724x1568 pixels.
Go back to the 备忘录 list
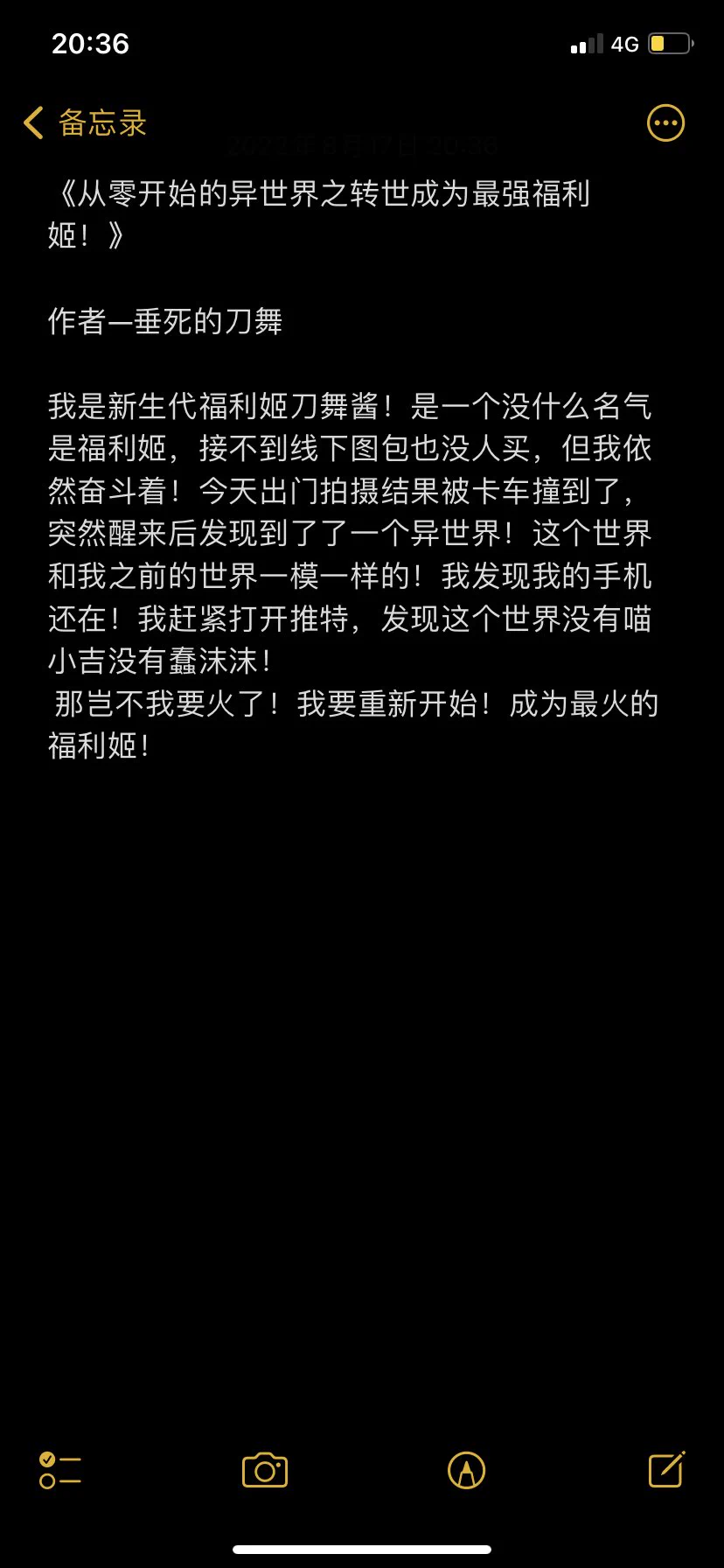pyautogui.click(x=85, y=122)
